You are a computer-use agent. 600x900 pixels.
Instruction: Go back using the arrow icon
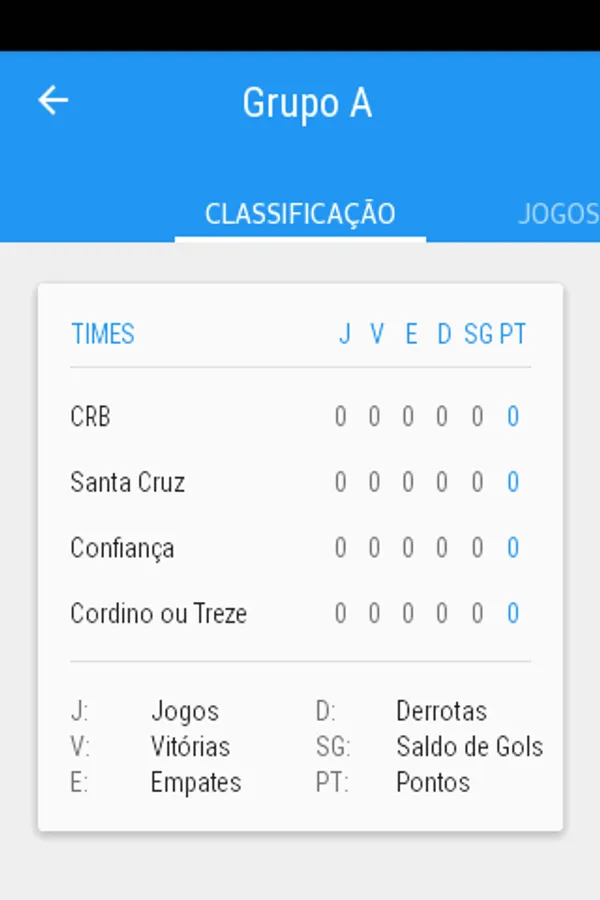pos(53,100)
